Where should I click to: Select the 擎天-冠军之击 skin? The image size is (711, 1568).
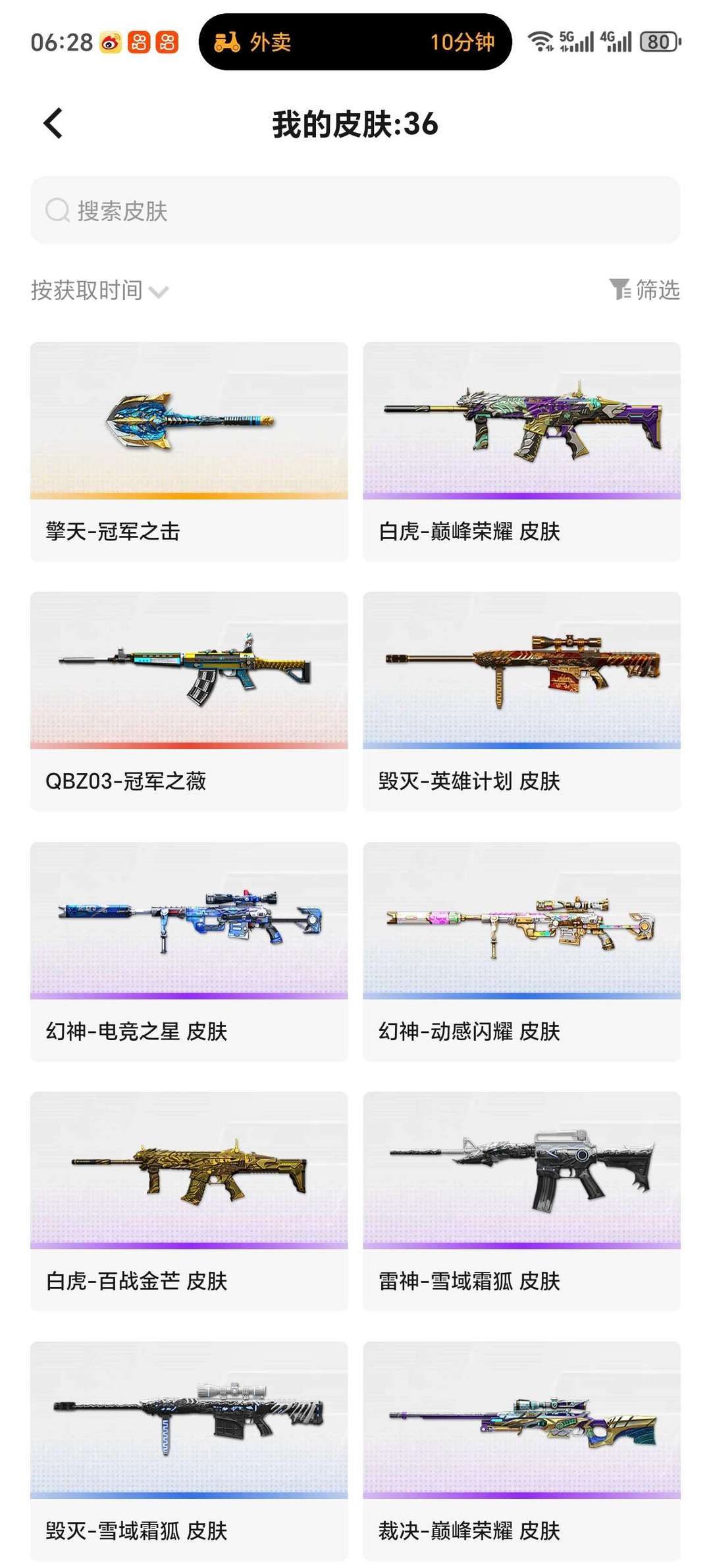(x=188, y=454)
